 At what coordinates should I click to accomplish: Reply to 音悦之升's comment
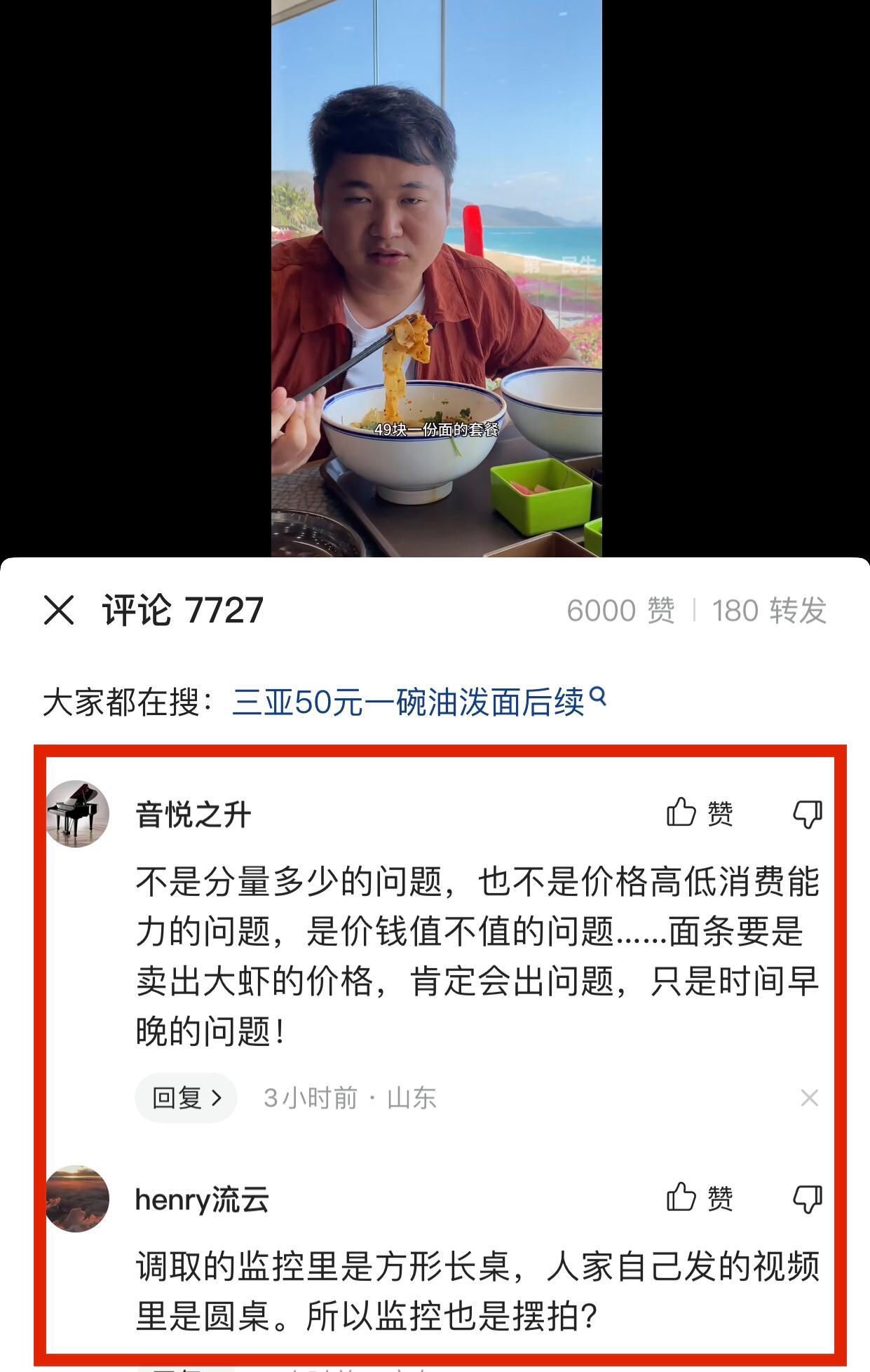186,1098
